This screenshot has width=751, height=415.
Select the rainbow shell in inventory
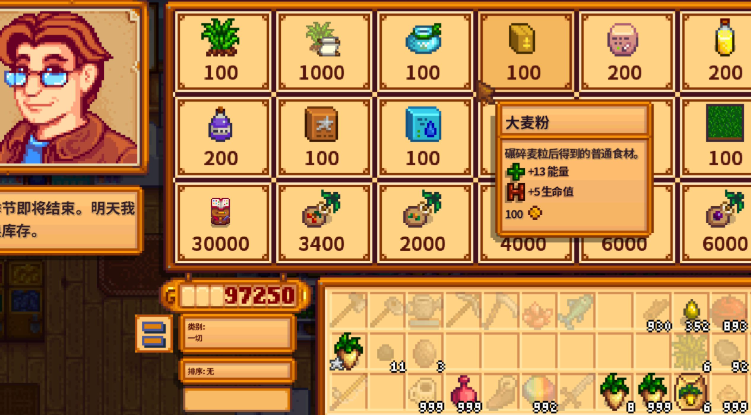pos(539,391)
